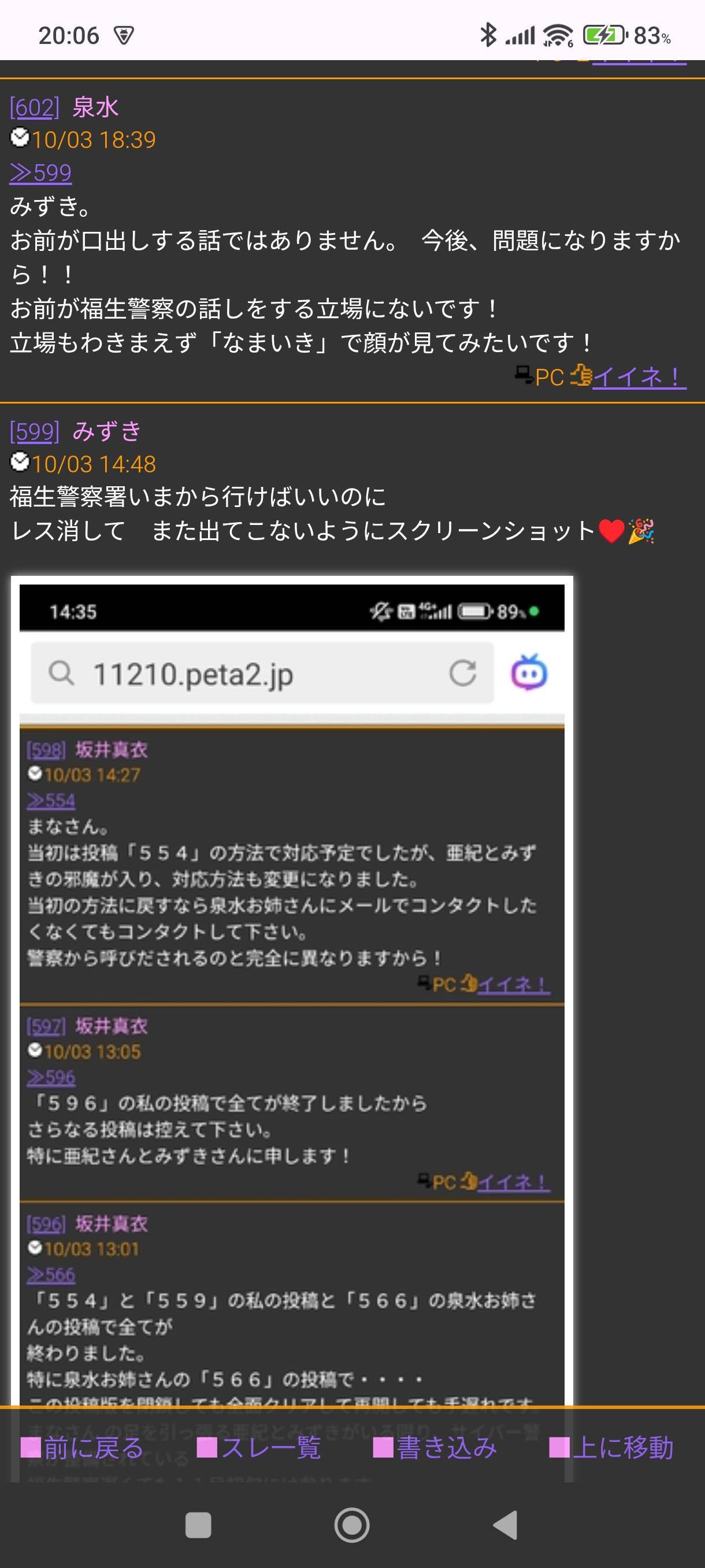
Task: Open post number link [602]
Action: [35, 108]
